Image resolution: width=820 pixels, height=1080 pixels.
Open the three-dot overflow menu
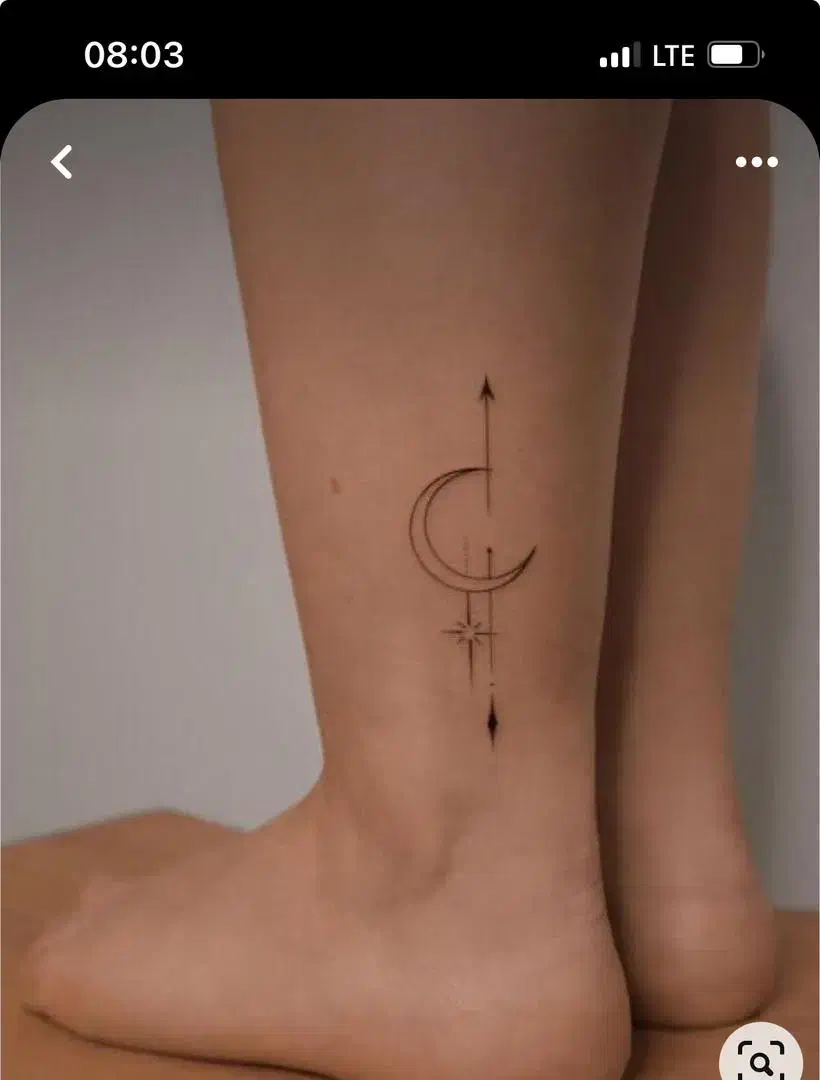click(x=756, y=162)
